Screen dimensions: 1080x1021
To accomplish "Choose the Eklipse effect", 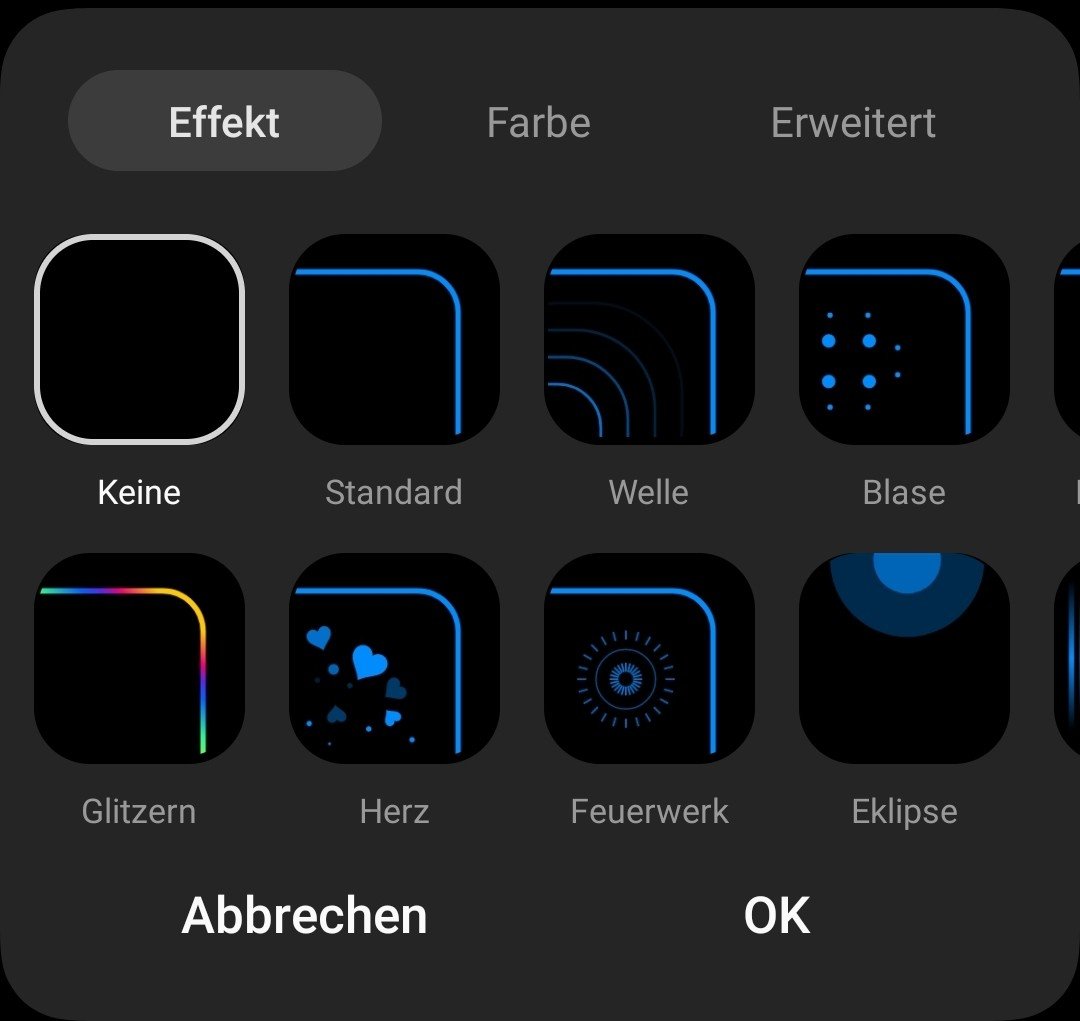I will [x=904, y=658].
